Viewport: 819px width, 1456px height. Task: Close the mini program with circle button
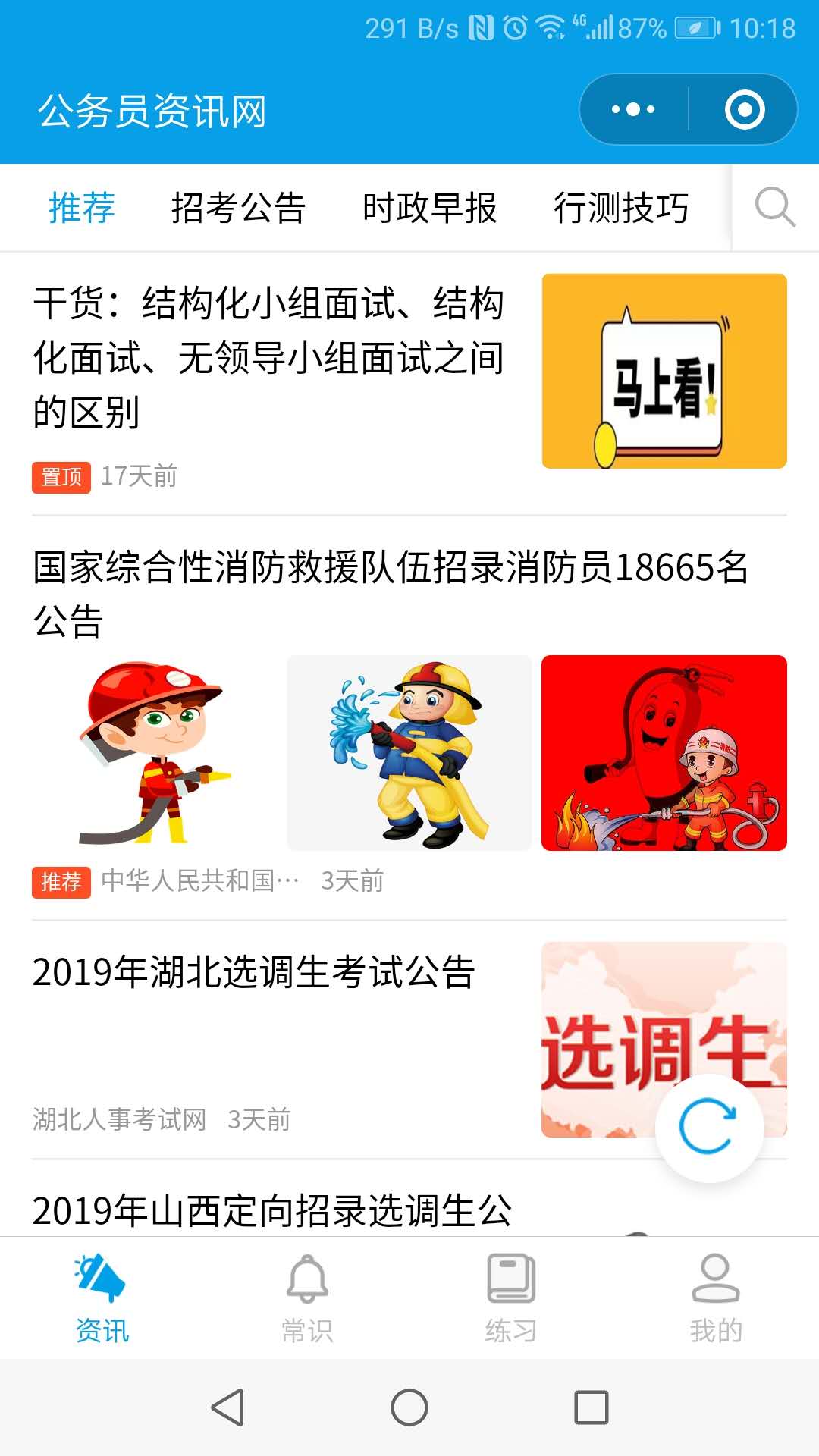pos(744,109)
